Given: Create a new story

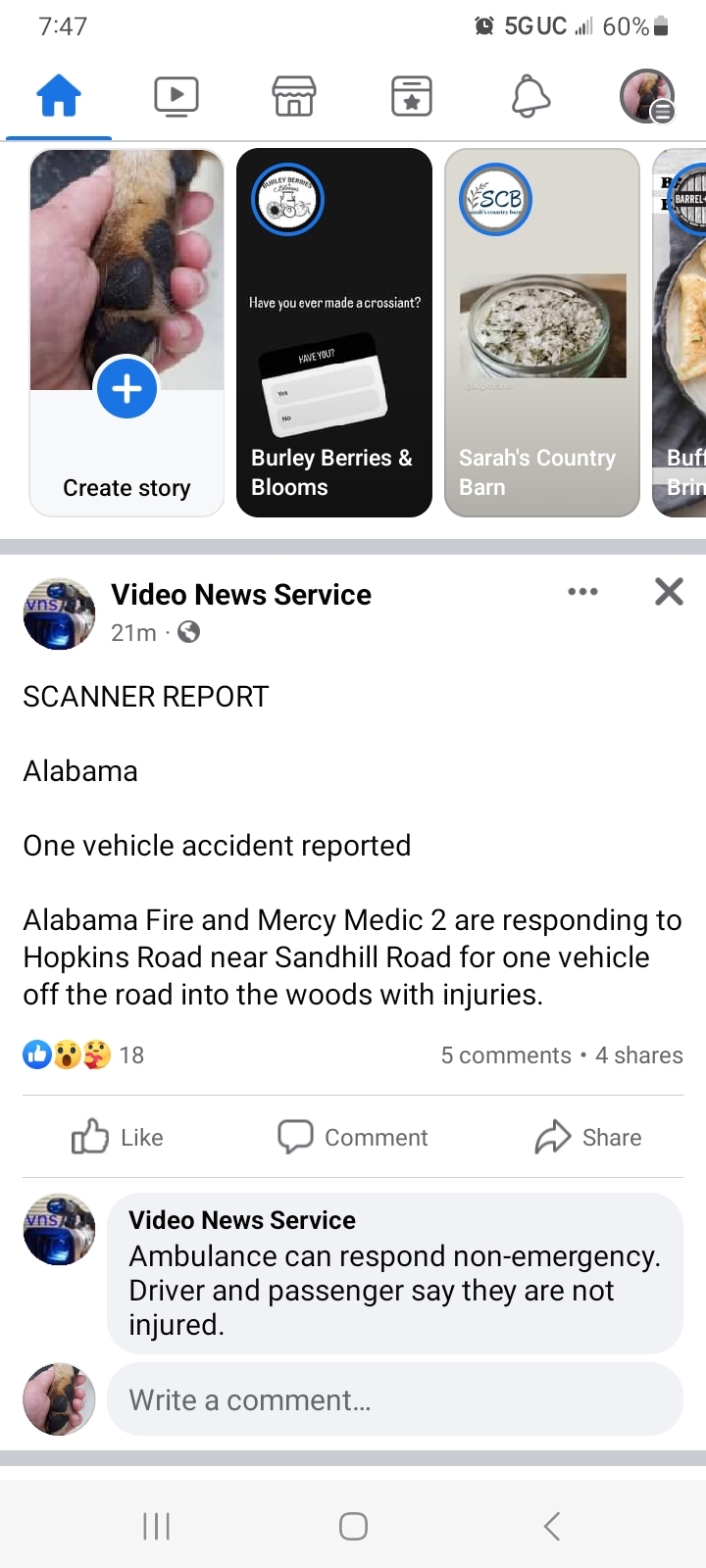Looking at the screenshot, I should 126,389.
